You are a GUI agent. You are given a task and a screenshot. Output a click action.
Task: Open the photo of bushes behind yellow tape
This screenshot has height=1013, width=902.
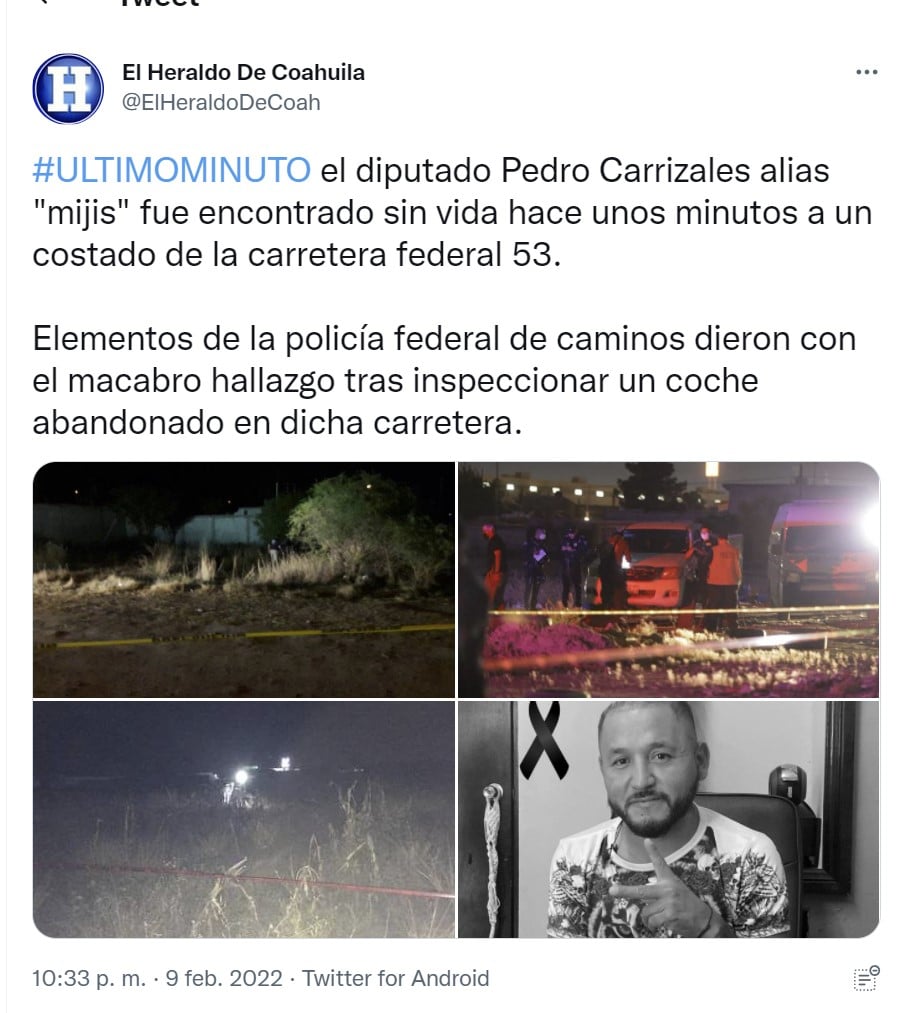(244, 579)
